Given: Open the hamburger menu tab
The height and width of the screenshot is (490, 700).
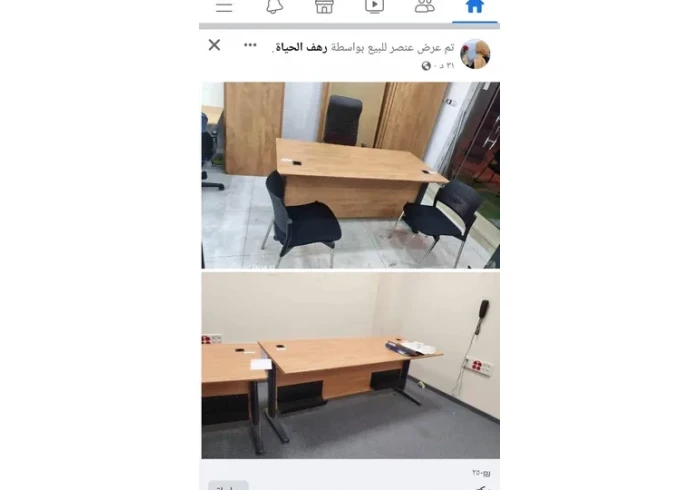Looking at the screenshot, I should coord(224,6).
